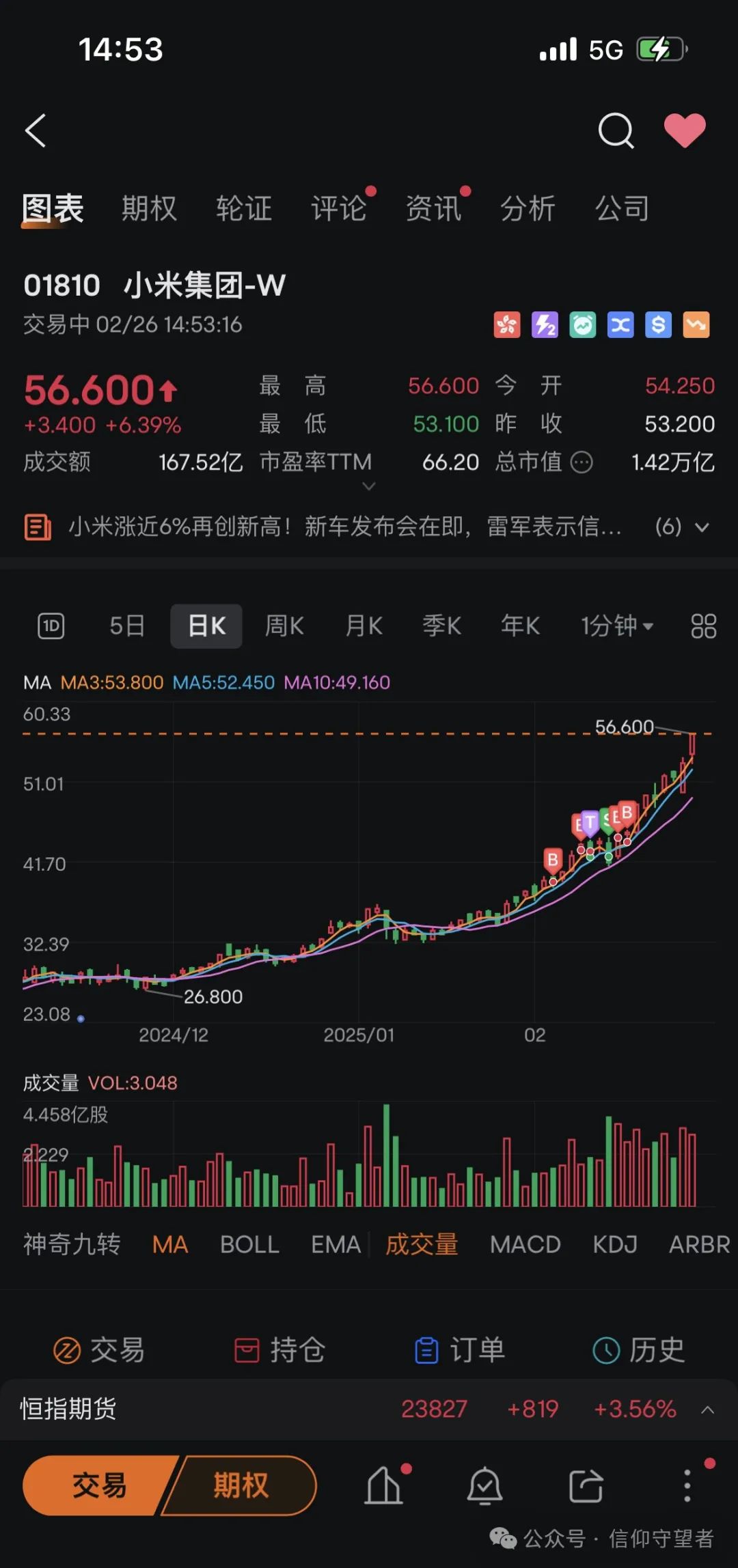
Task: Go back with the top-left arrow
Action: pos(36,130)
